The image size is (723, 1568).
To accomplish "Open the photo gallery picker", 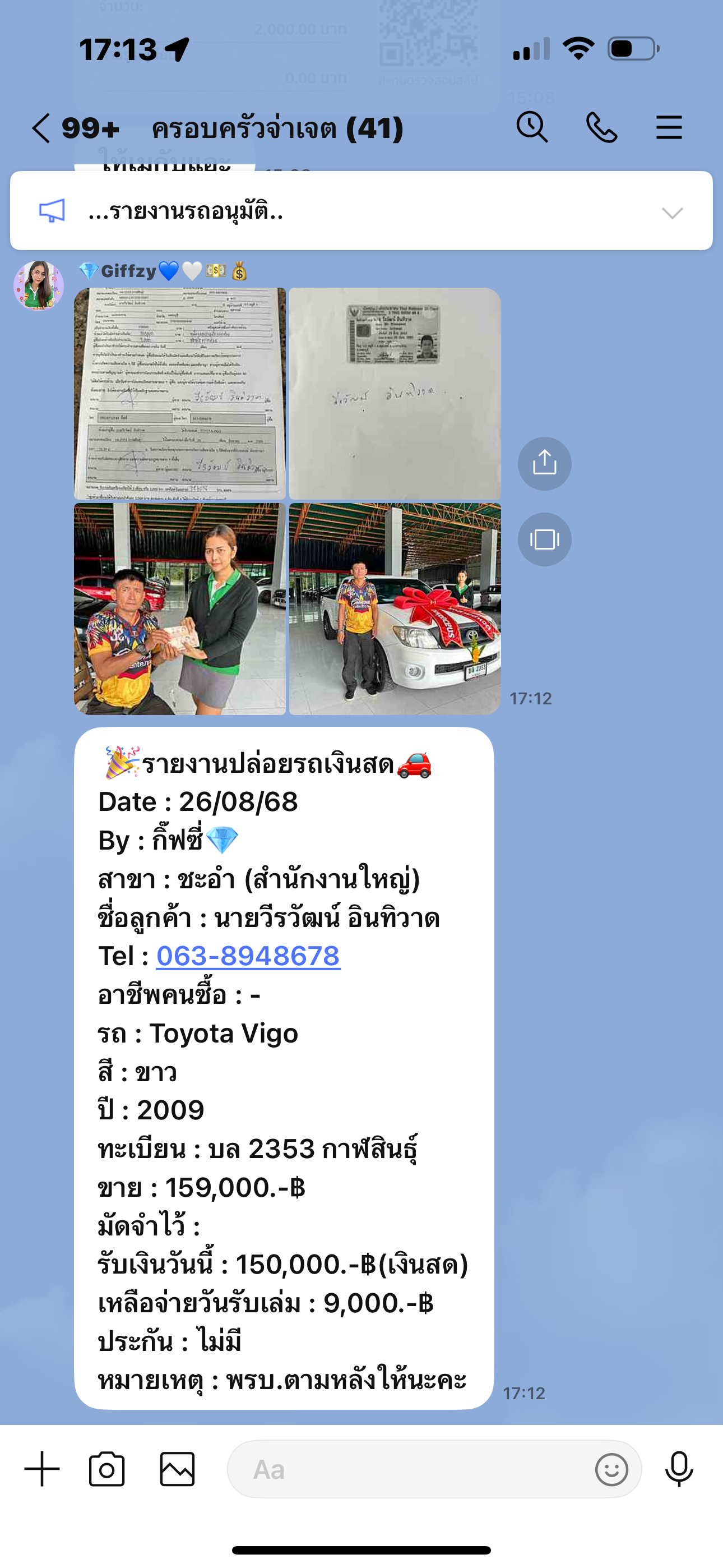I will pos(177,1469).
